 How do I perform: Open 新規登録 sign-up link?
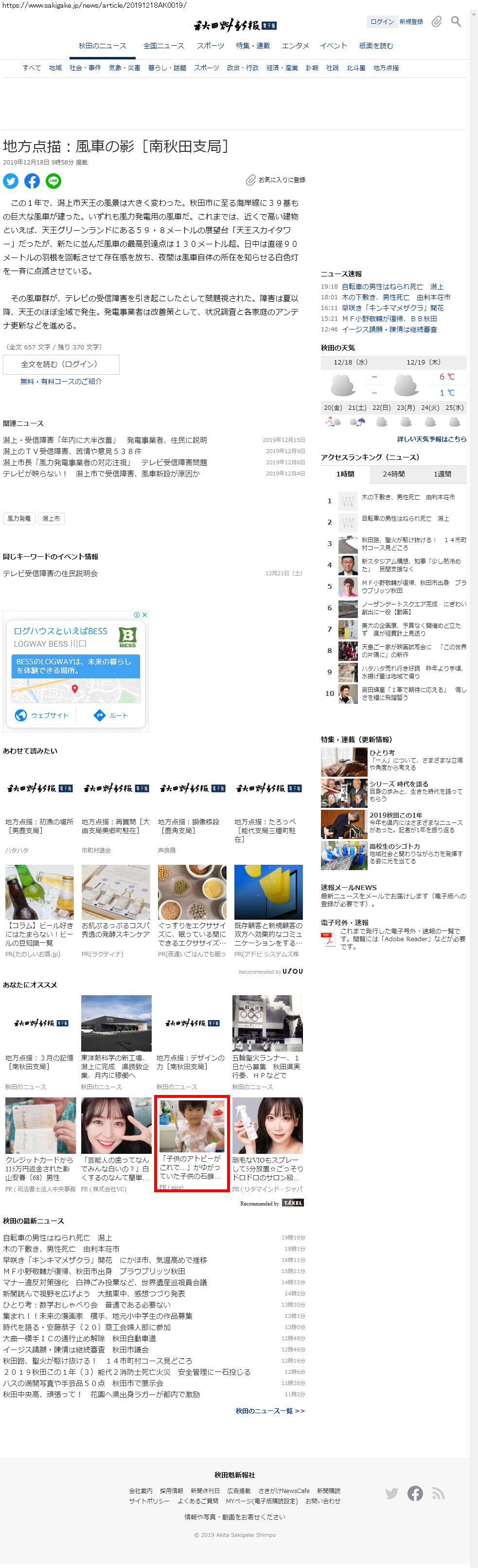coord(411,22)
